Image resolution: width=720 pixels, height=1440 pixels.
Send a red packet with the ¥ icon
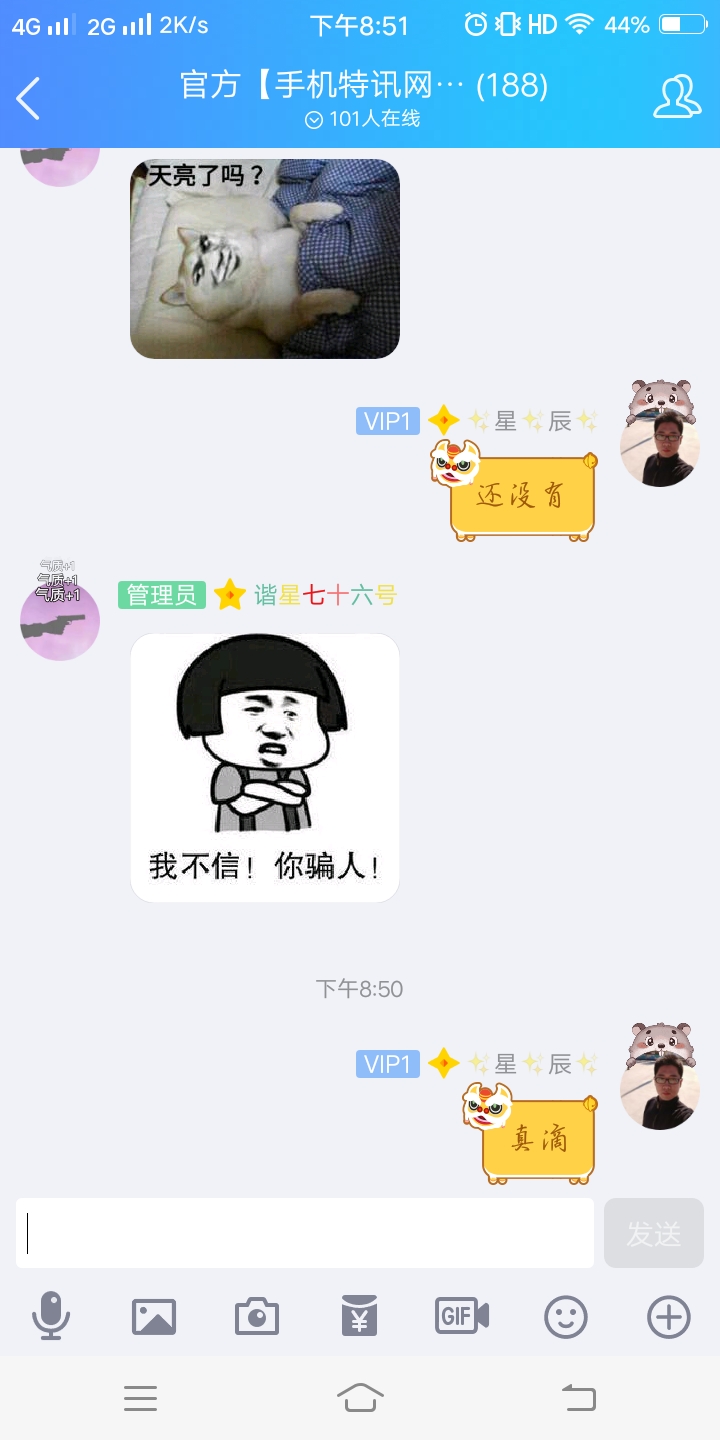click(x=359, y=1316)
